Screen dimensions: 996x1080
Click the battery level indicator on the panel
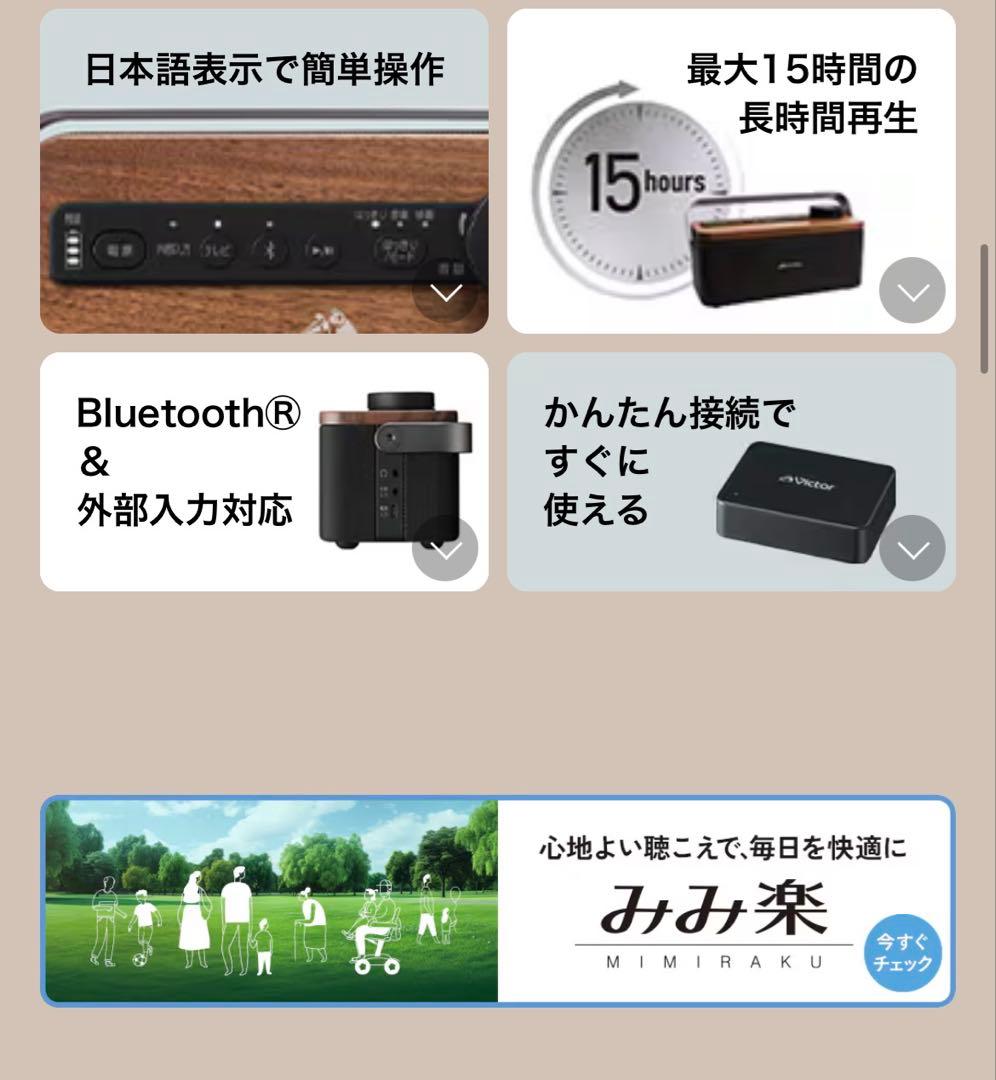click(x=73, y=247)
